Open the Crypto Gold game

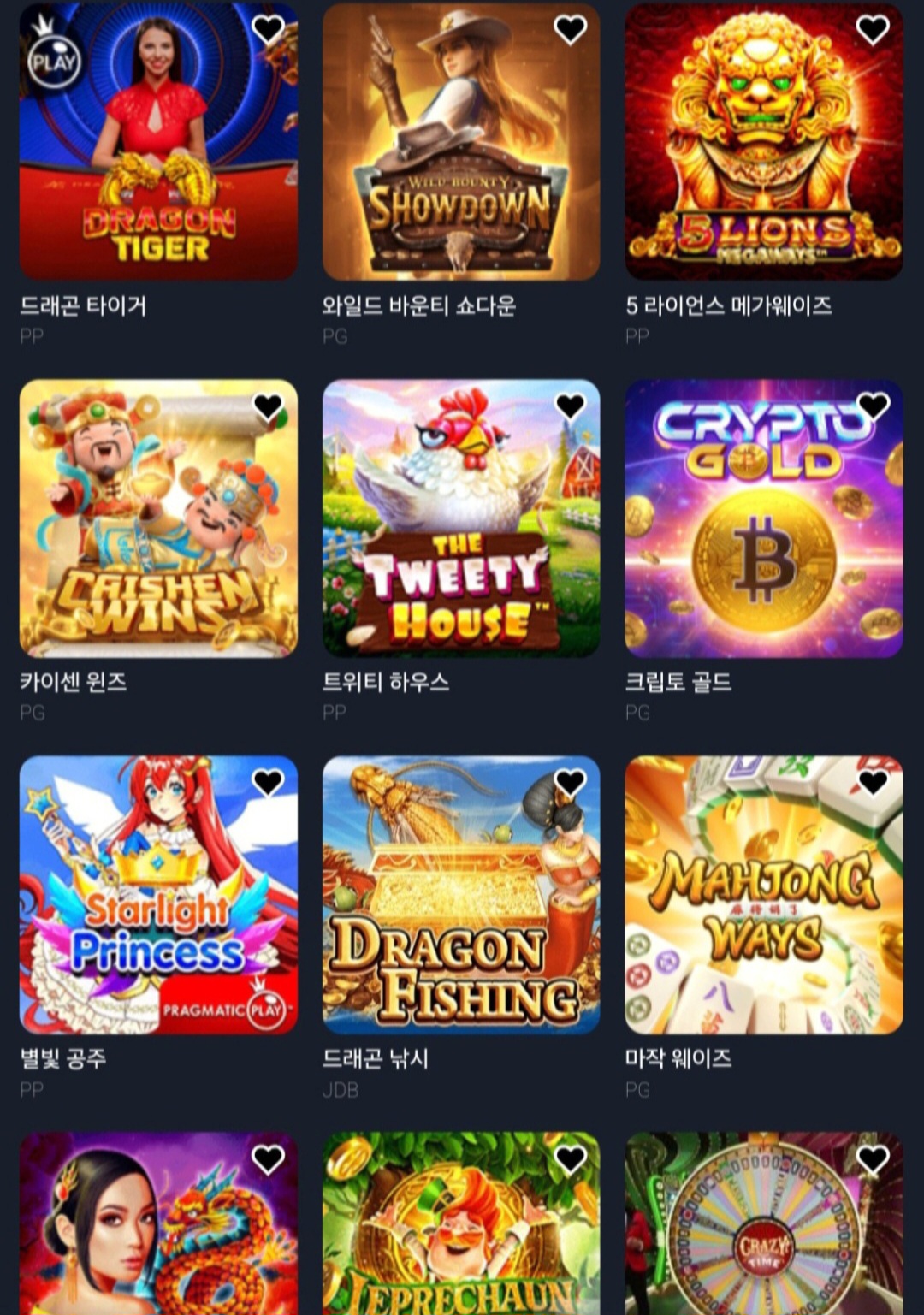[764, 518]
